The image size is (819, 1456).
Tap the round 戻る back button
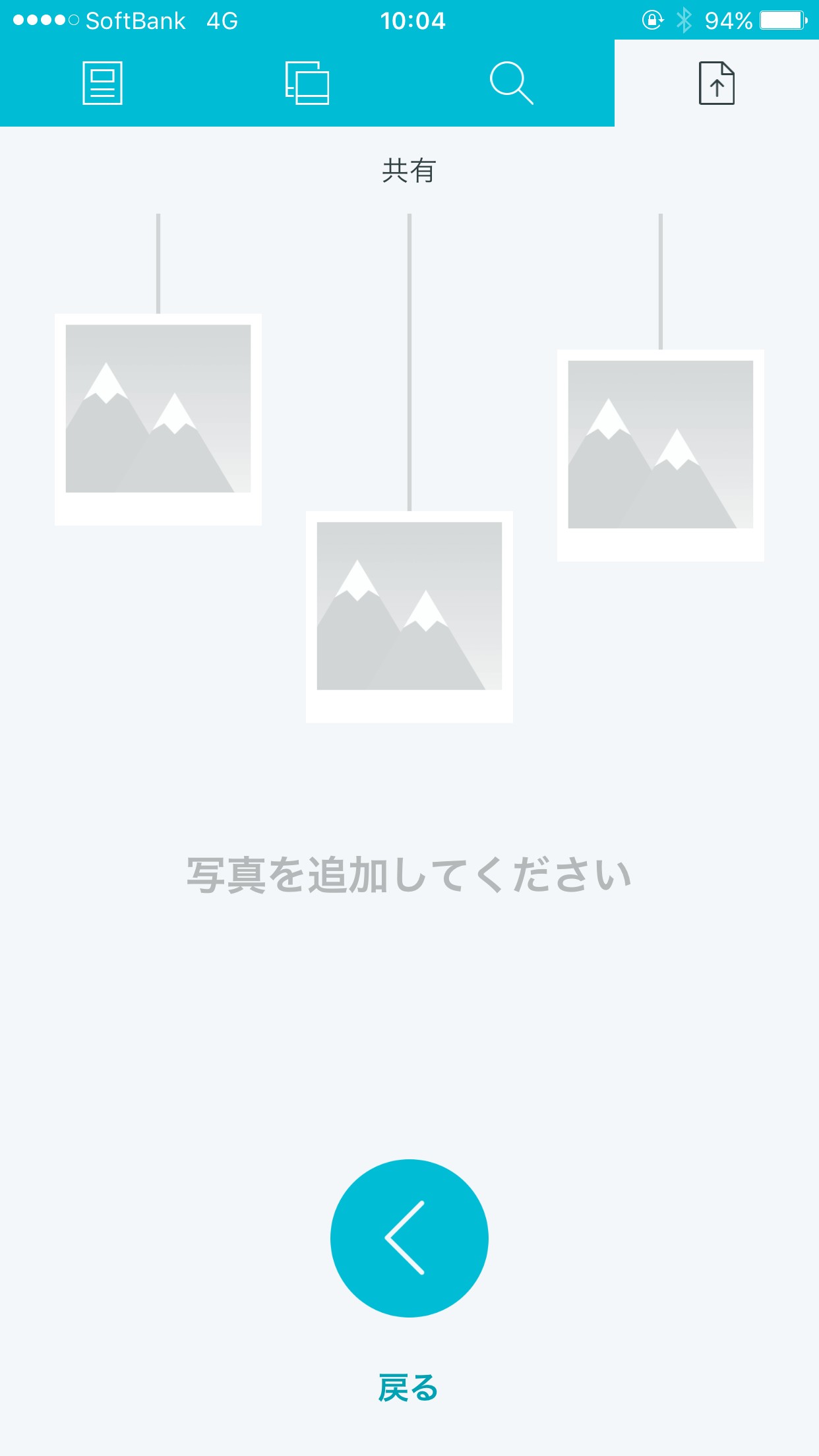(x=409, y=1238)
